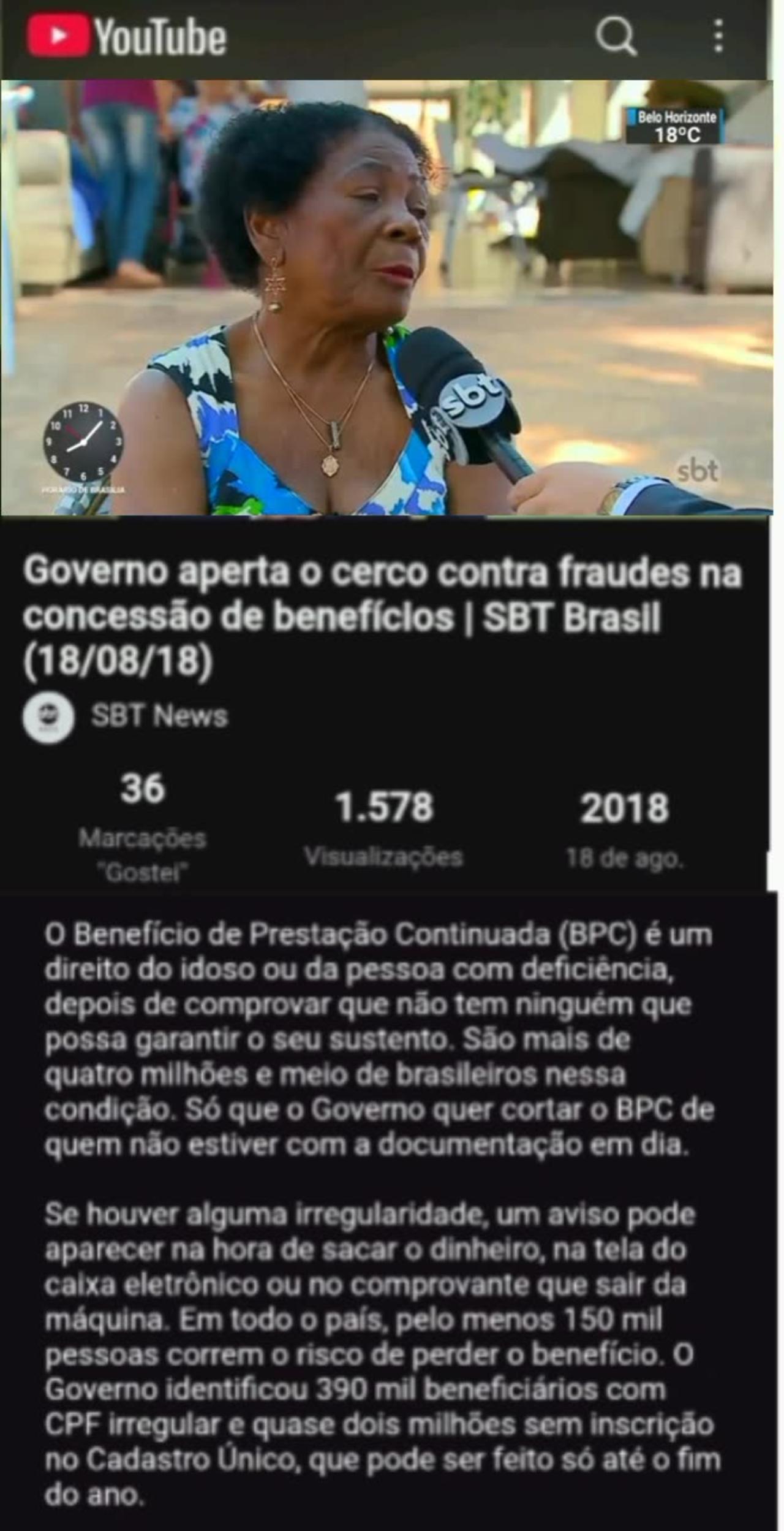Tap the SBT Brasil video player
Screen dimensions: 784x1531
click(x=386, y=298)
